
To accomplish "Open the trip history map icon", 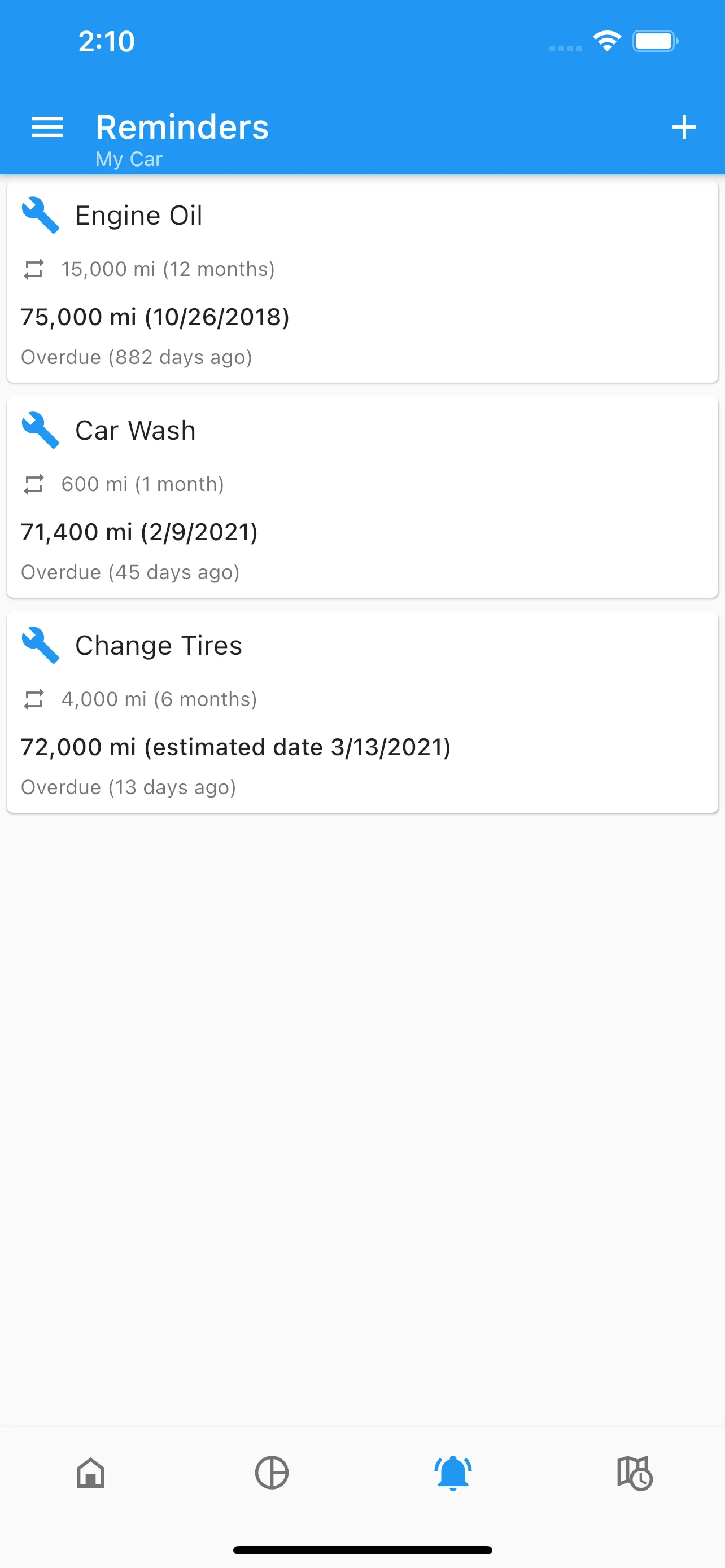I will pos(634,1473).
